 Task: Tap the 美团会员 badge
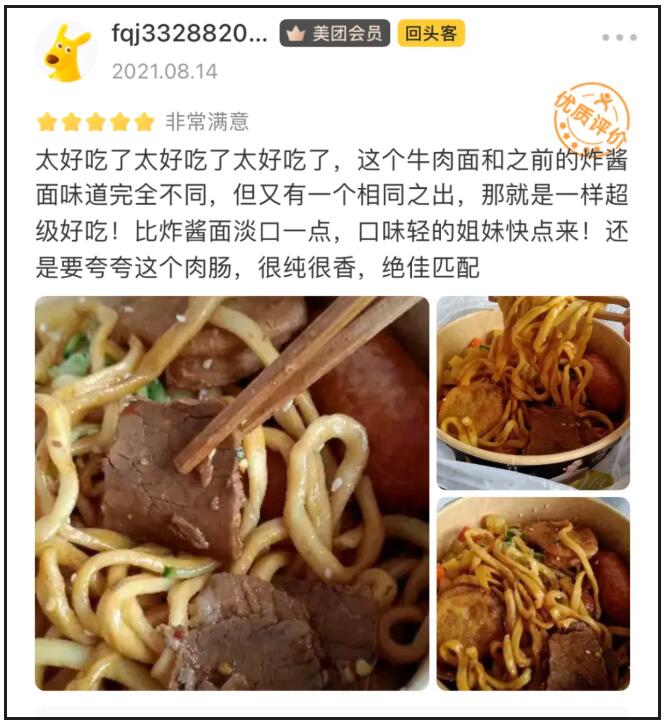[334, 33]
